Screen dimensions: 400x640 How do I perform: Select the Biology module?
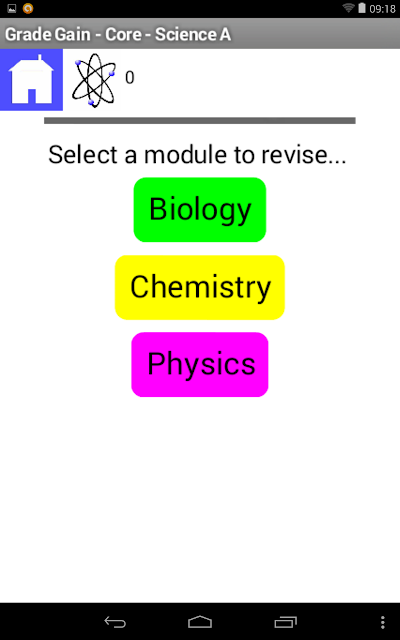tap(200, 210)
